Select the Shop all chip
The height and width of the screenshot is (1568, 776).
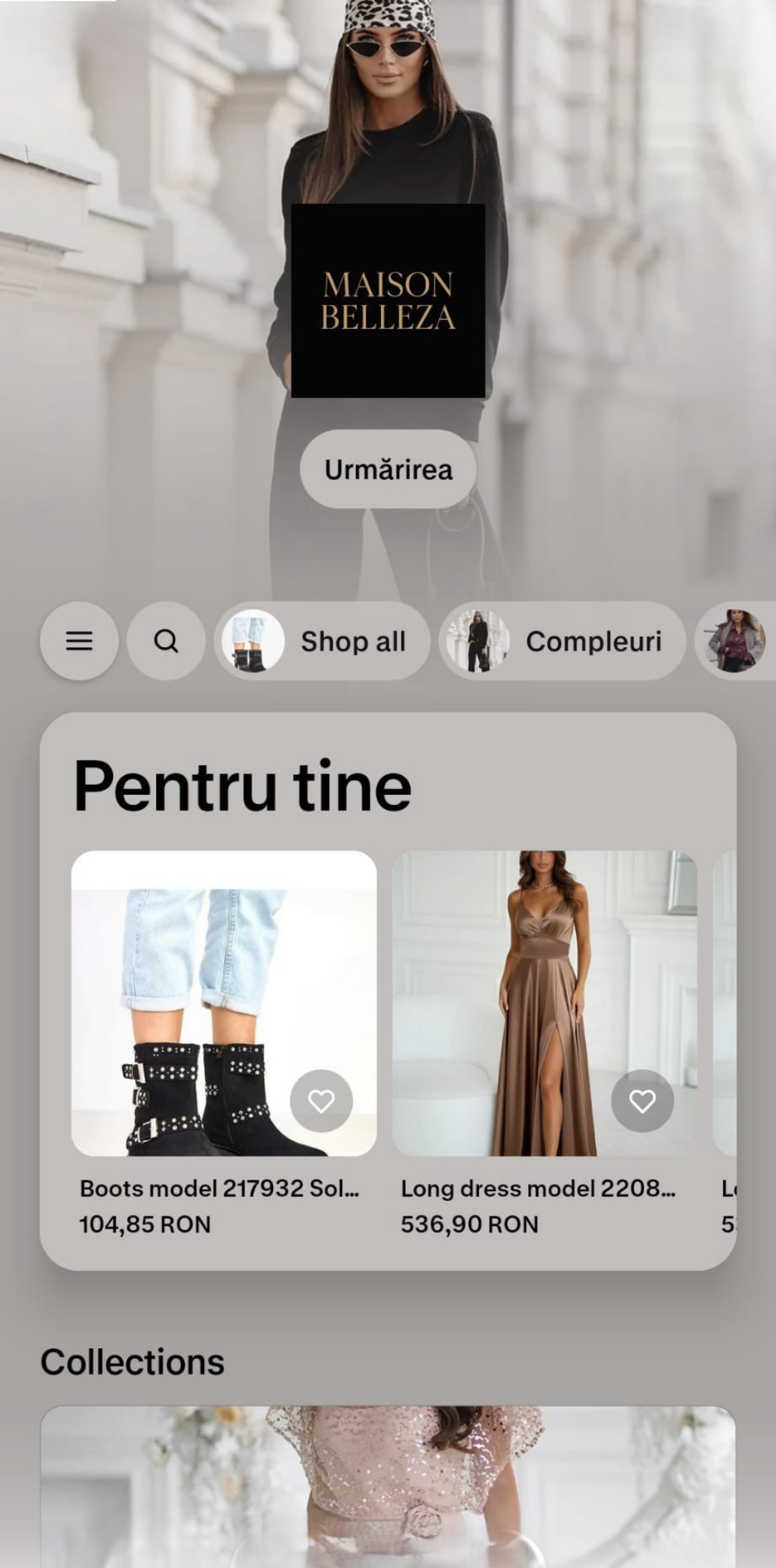click(322, 641)
